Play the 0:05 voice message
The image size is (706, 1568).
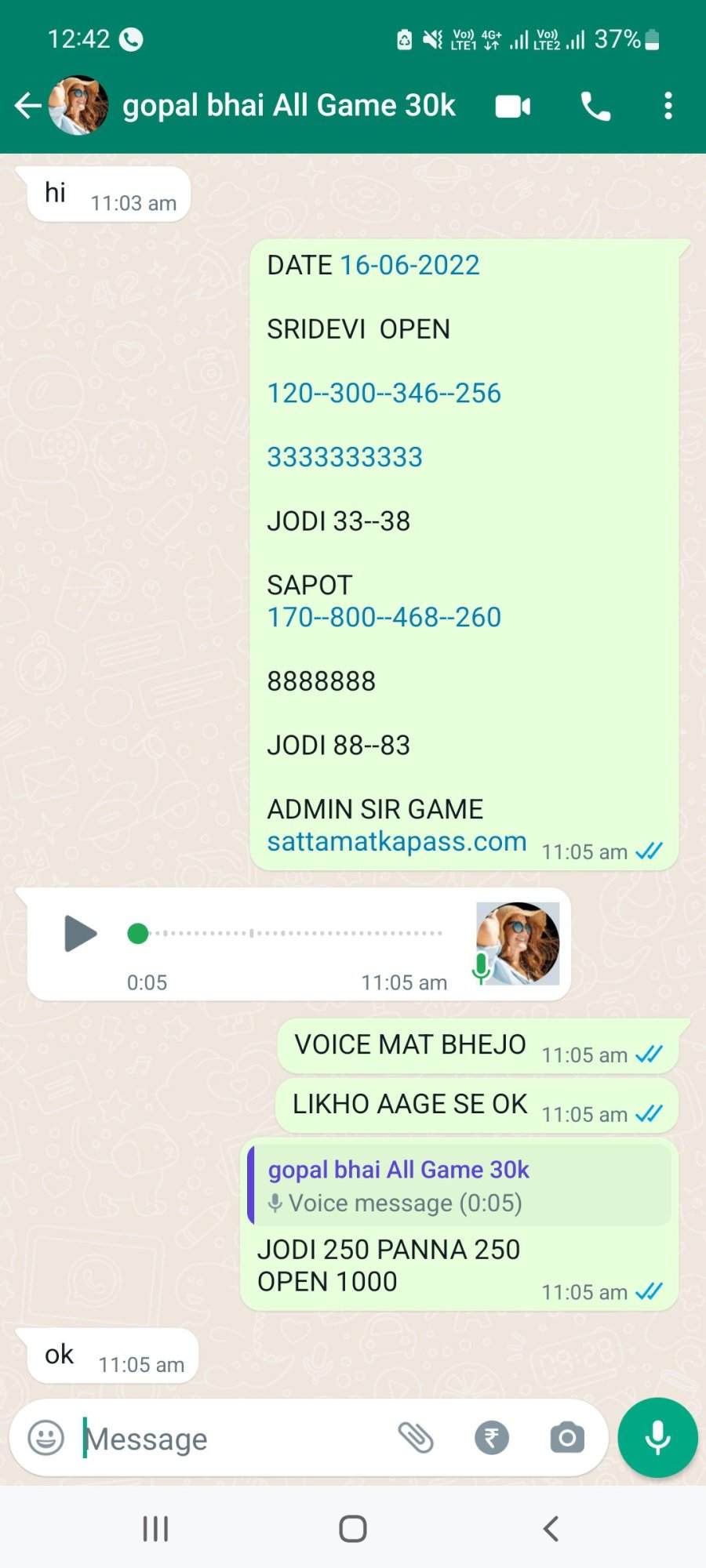(80, 933)
